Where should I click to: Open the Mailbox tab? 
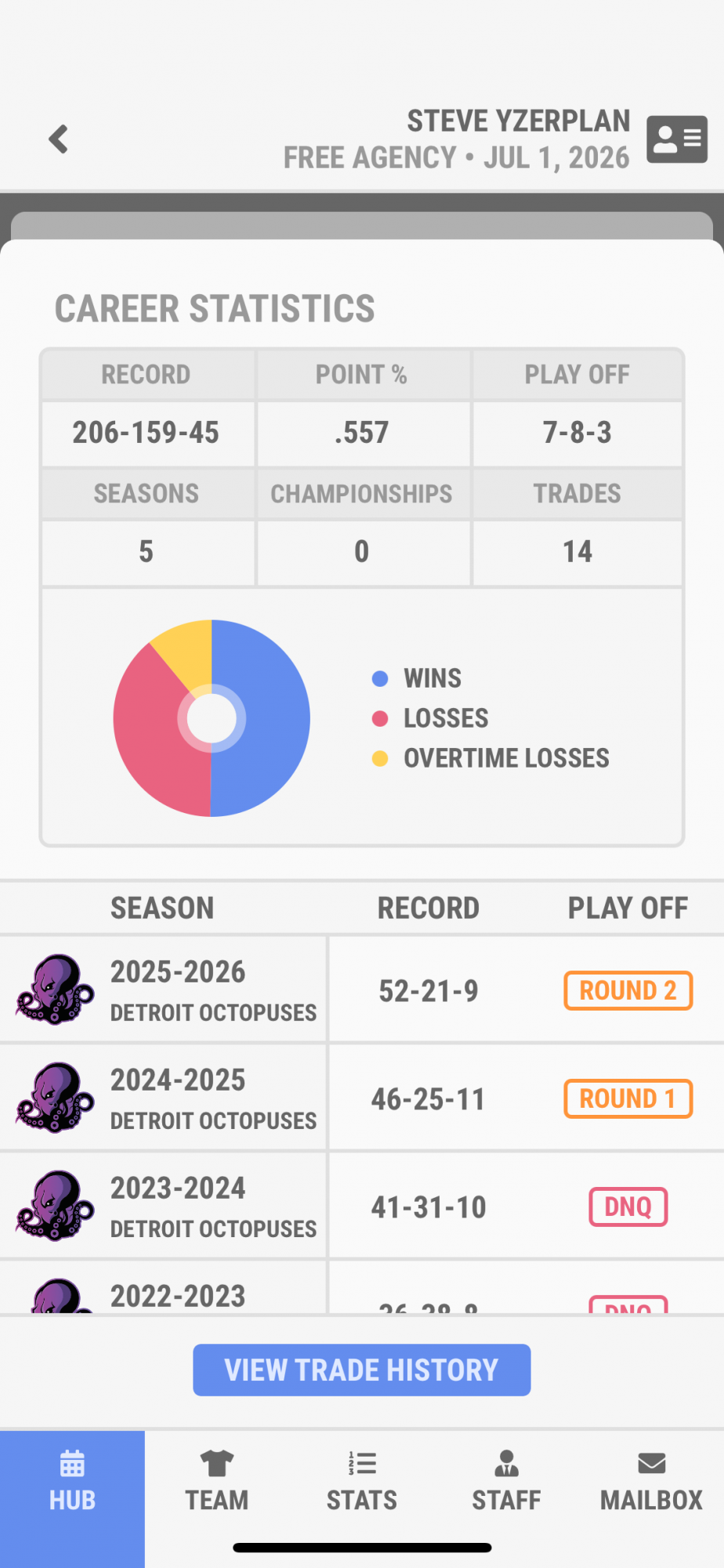tap(651, 1482)
